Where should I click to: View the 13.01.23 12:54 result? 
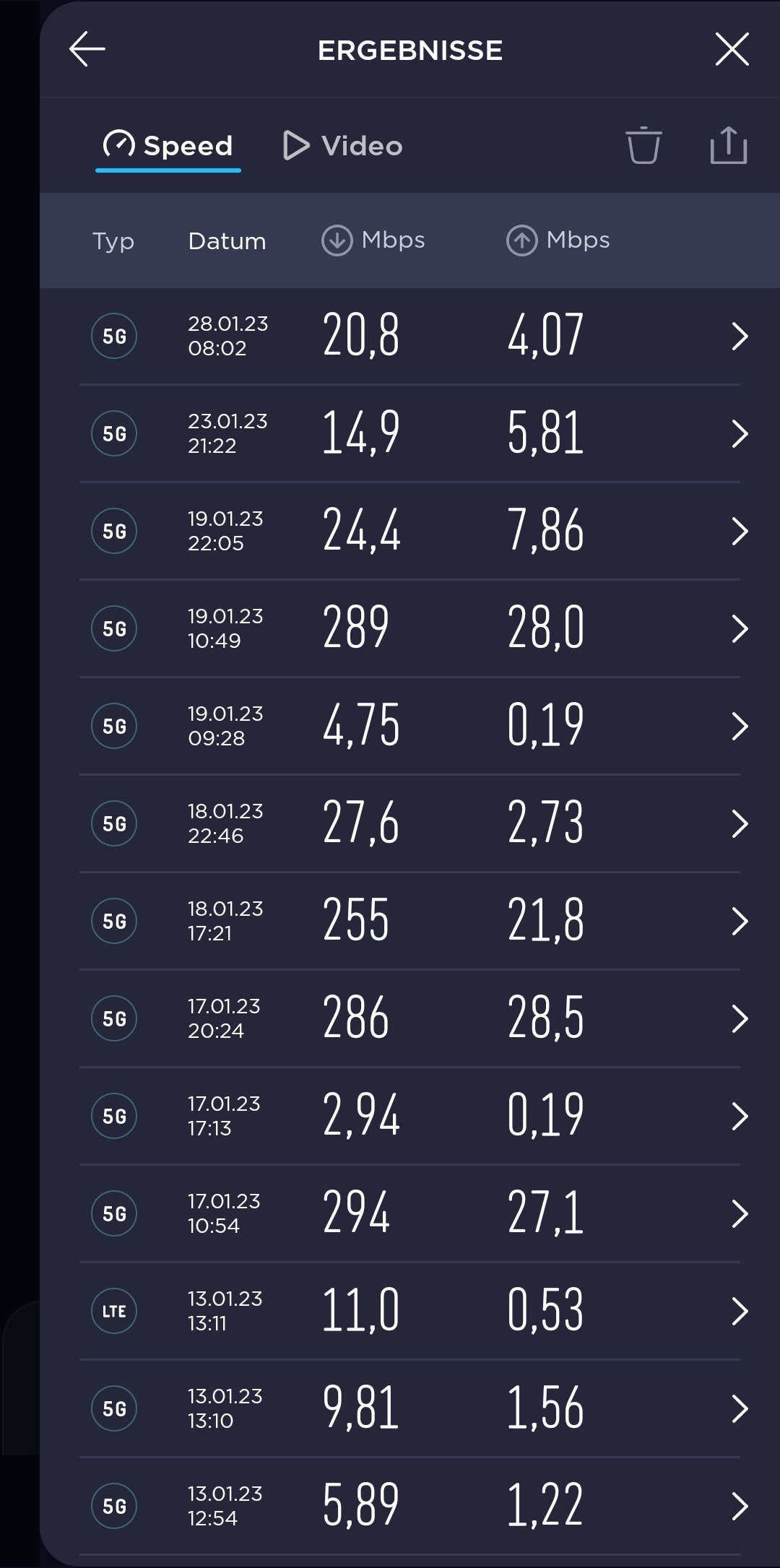click(409, 1507)
